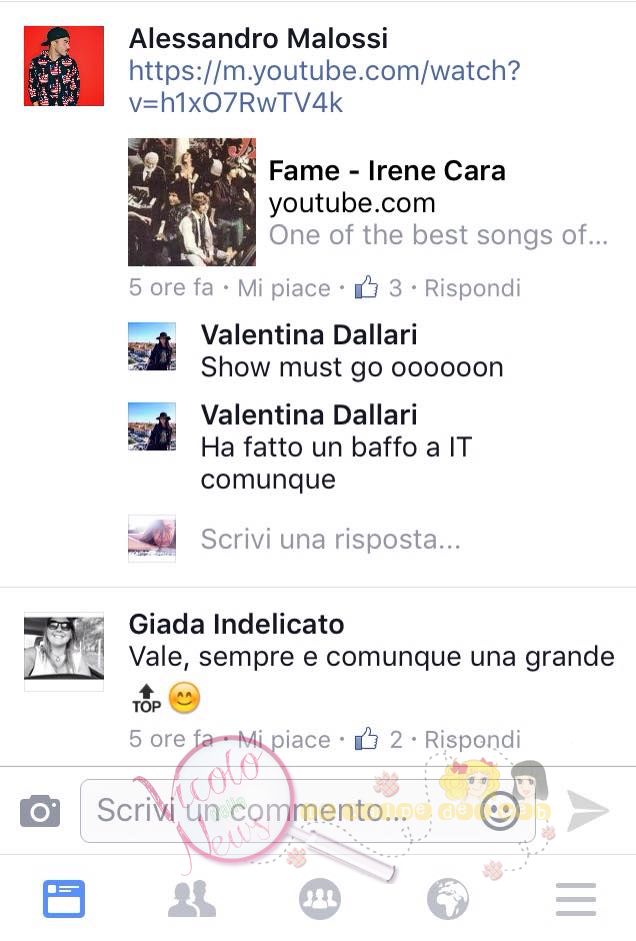Open the Fame - Irene Cara video preview

368,203
